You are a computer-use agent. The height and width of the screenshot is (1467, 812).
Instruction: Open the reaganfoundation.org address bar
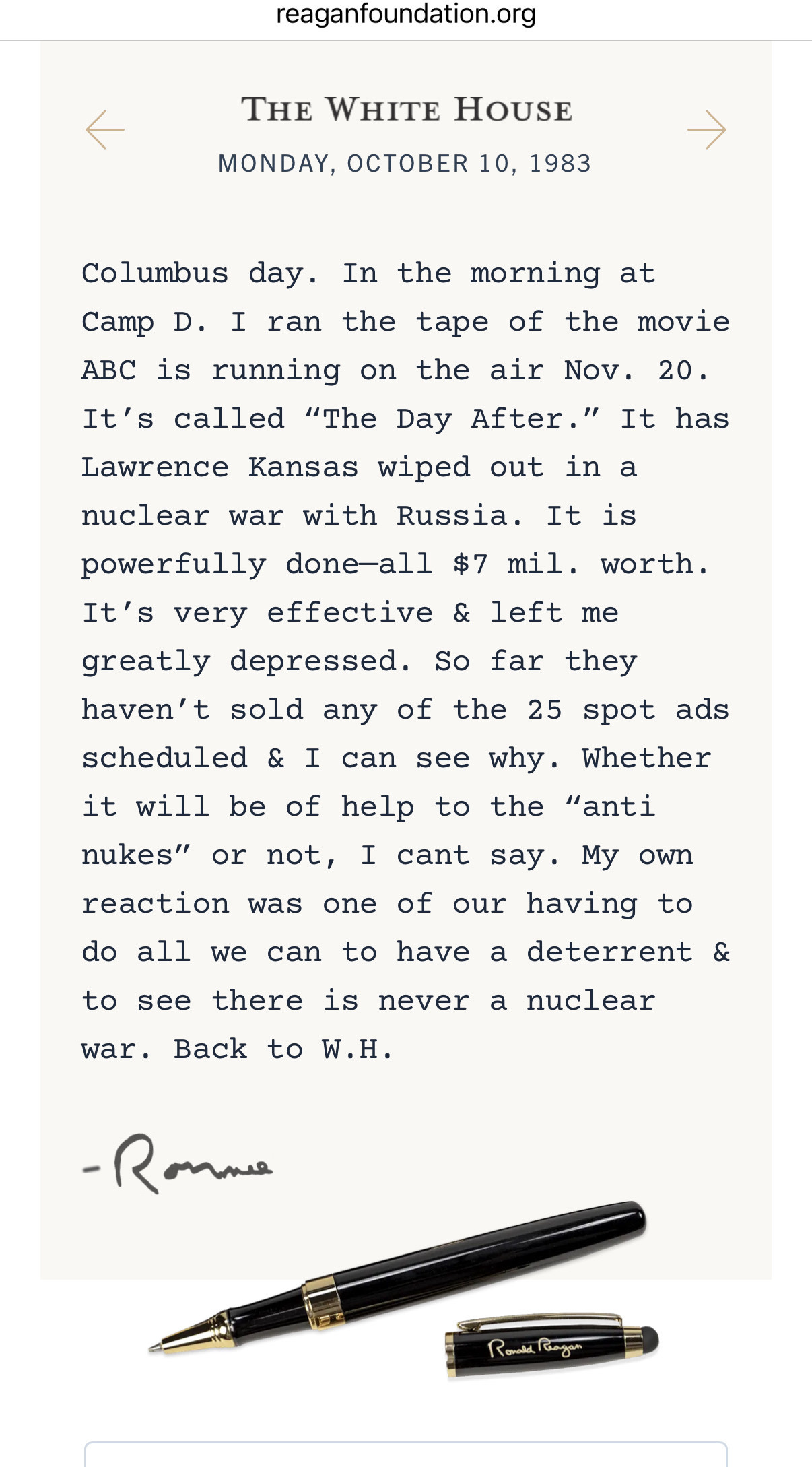point(406,14)
